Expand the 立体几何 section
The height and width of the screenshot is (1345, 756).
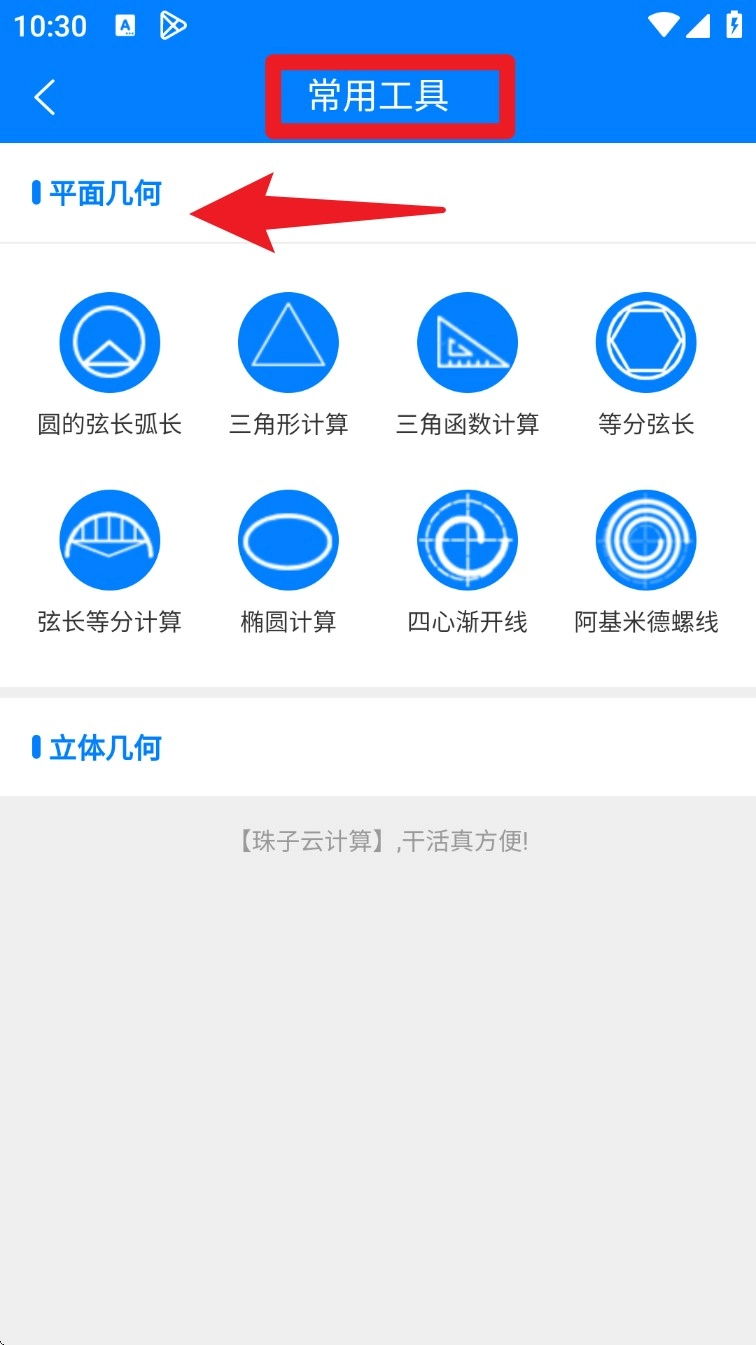point(105,748)
